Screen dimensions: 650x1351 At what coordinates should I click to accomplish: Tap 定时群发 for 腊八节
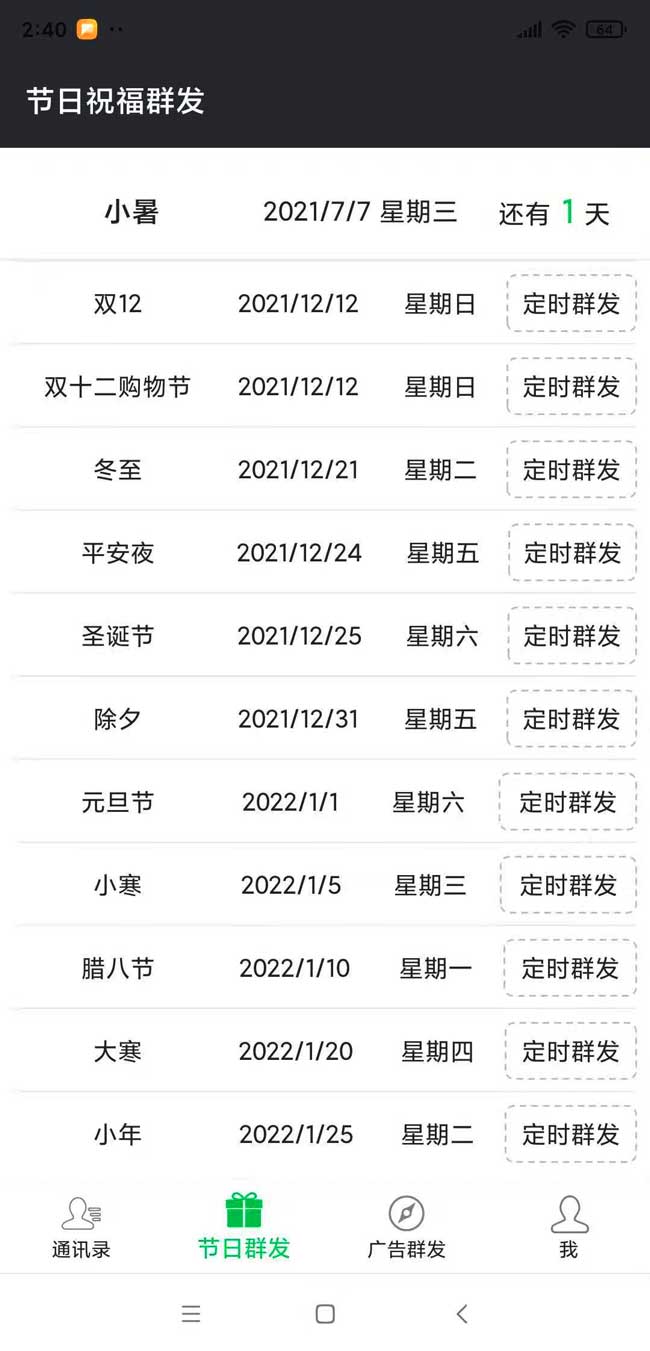570,968
